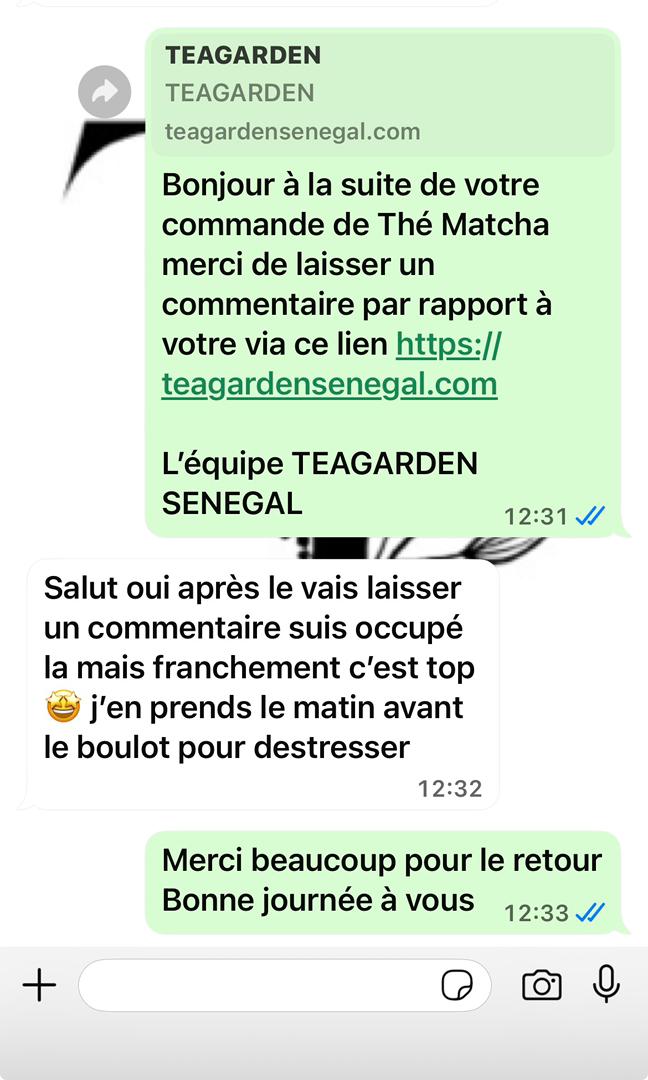This screenshot has width=648, height=1080.
Task: Open the camera to take a photo
Action: click(x=541, y=986)
